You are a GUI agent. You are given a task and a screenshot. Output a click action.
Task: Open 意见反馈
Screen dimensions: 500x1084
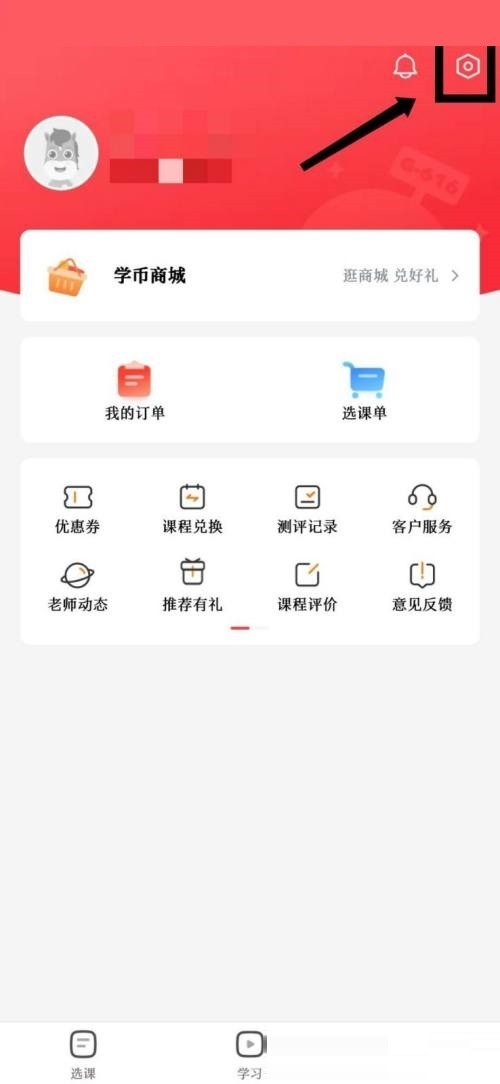point(422,587)
